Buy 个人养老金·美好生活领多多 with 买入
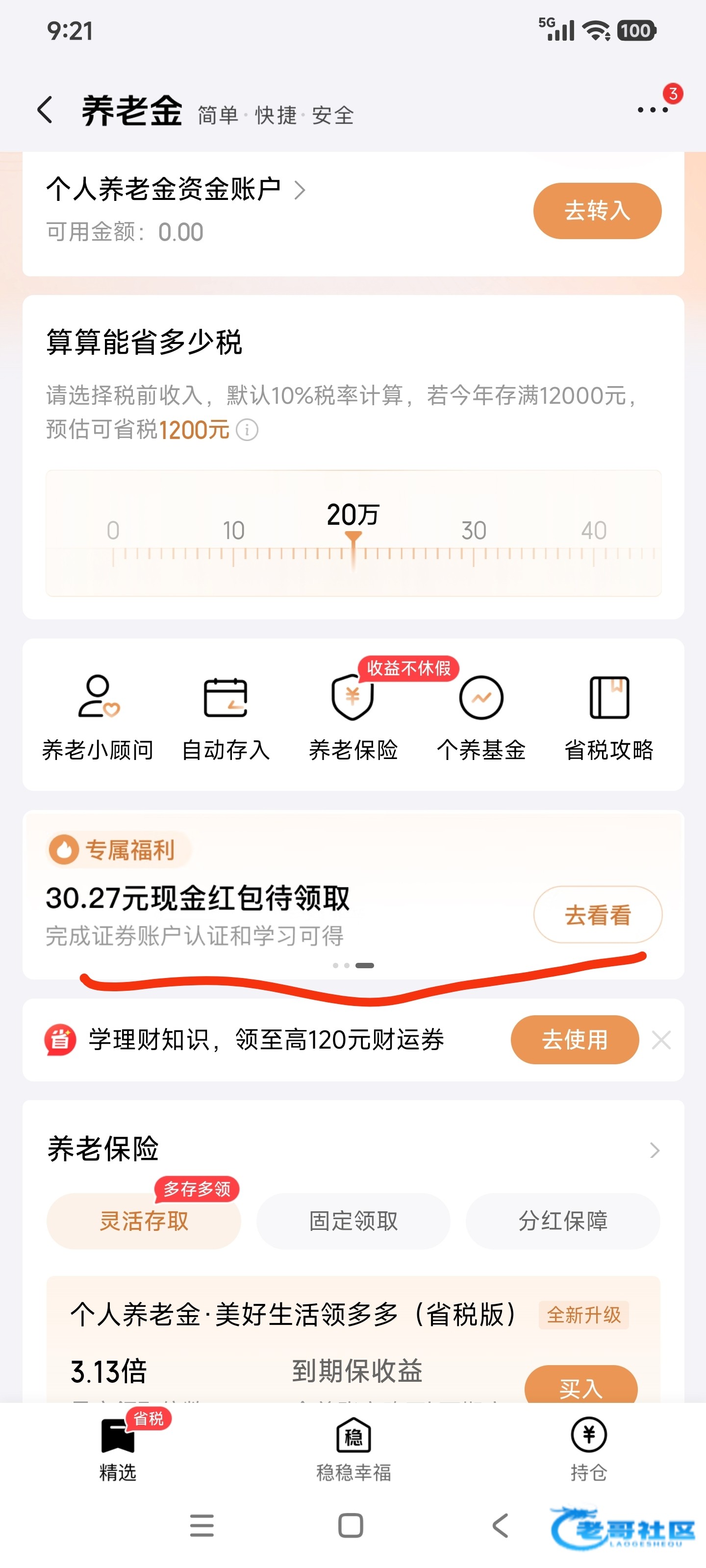 click(580, 1386)
